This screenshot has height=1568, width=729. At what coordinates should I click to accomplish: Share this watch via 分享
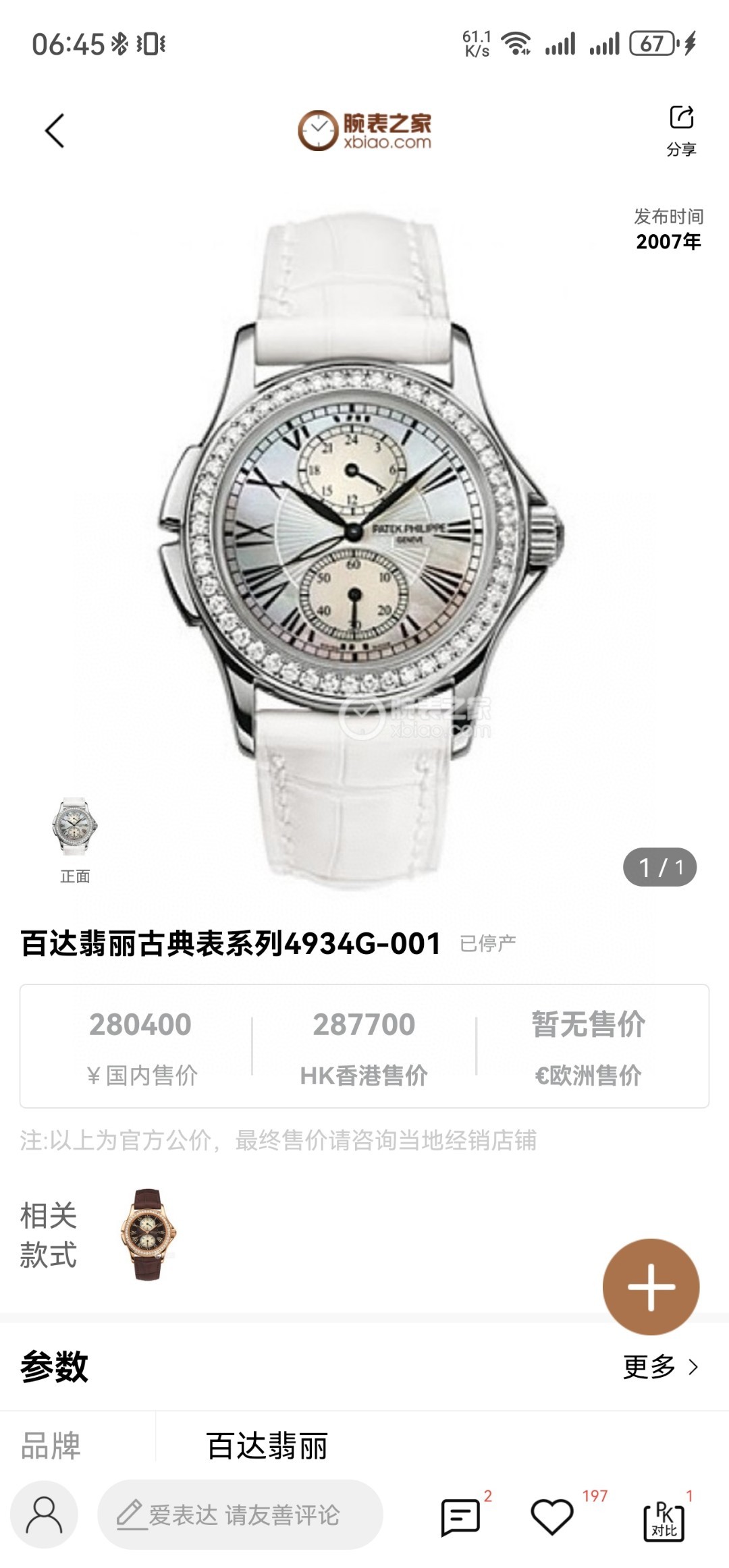[x=680, y=130]
